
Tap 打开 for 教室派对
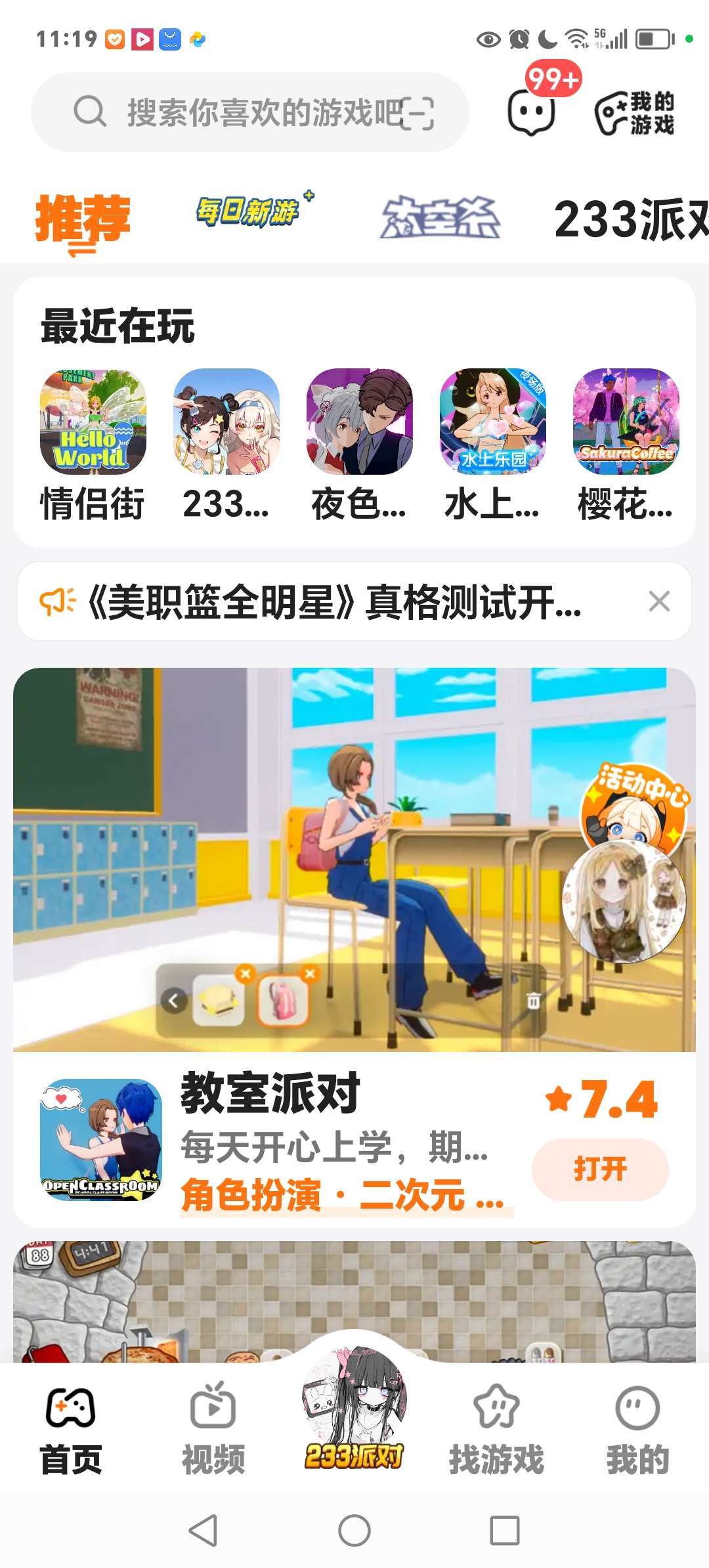600,1169
